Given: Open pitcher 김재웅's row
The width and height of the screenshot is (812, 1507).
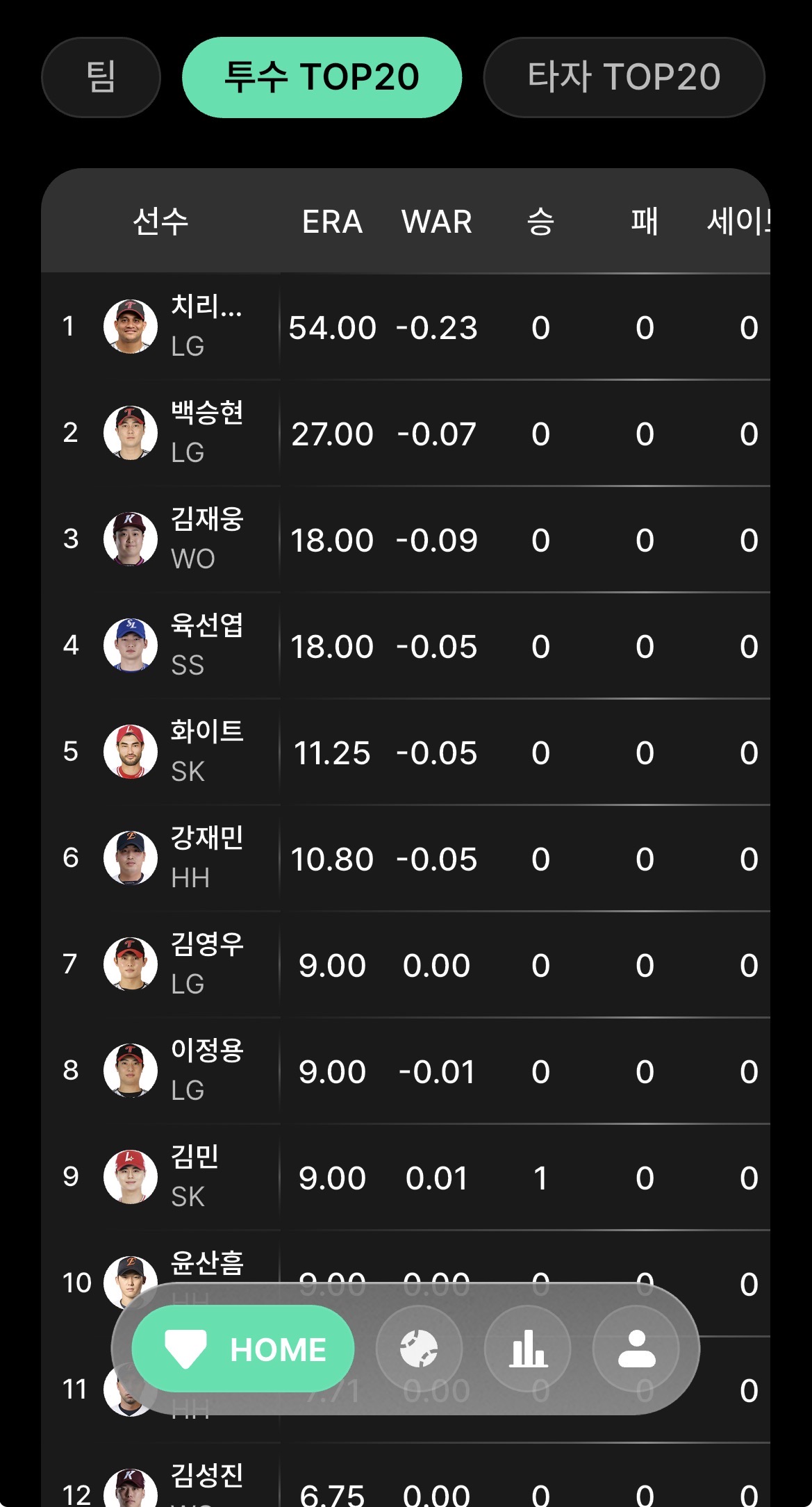Looking at the screenshot, I should [206, 538].
